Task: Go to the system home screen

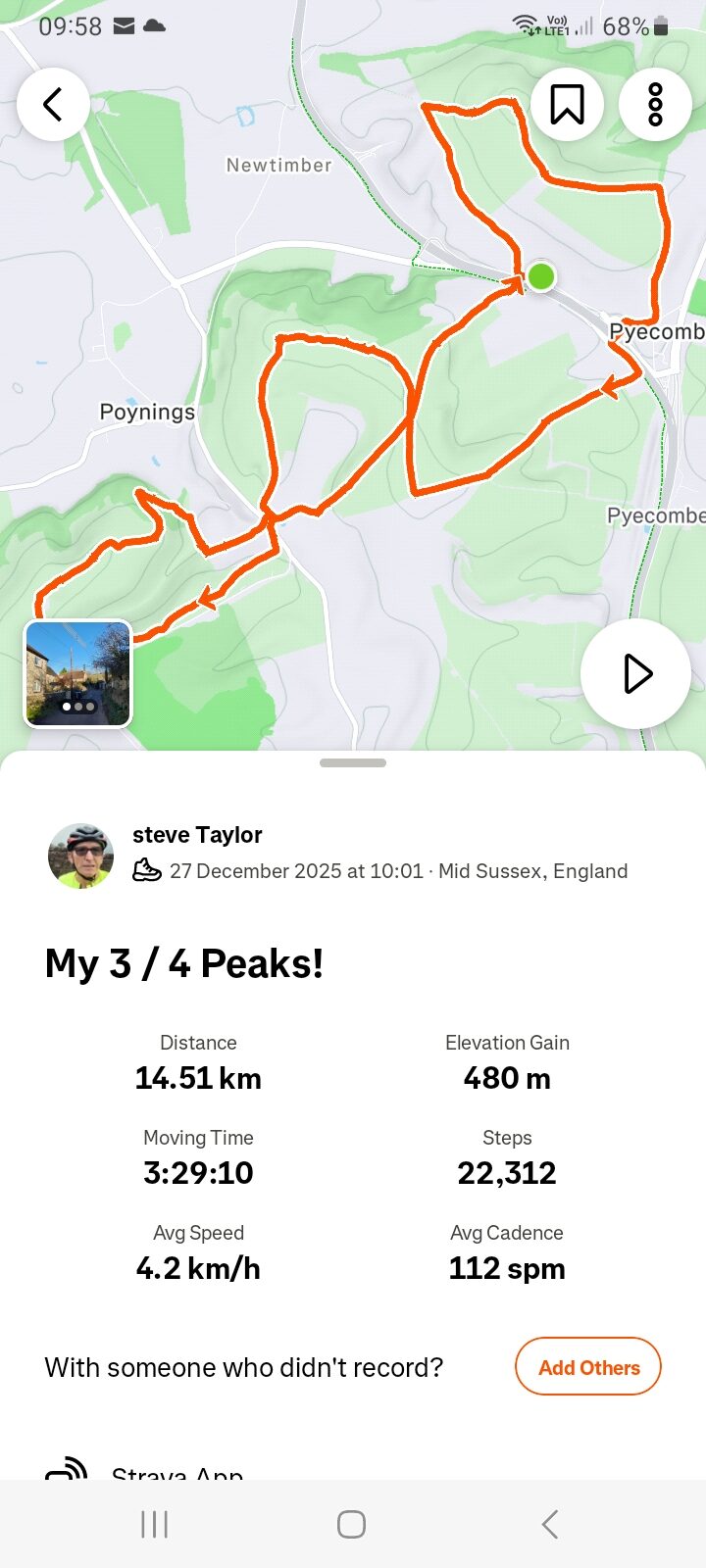Action: (351, 1524)
